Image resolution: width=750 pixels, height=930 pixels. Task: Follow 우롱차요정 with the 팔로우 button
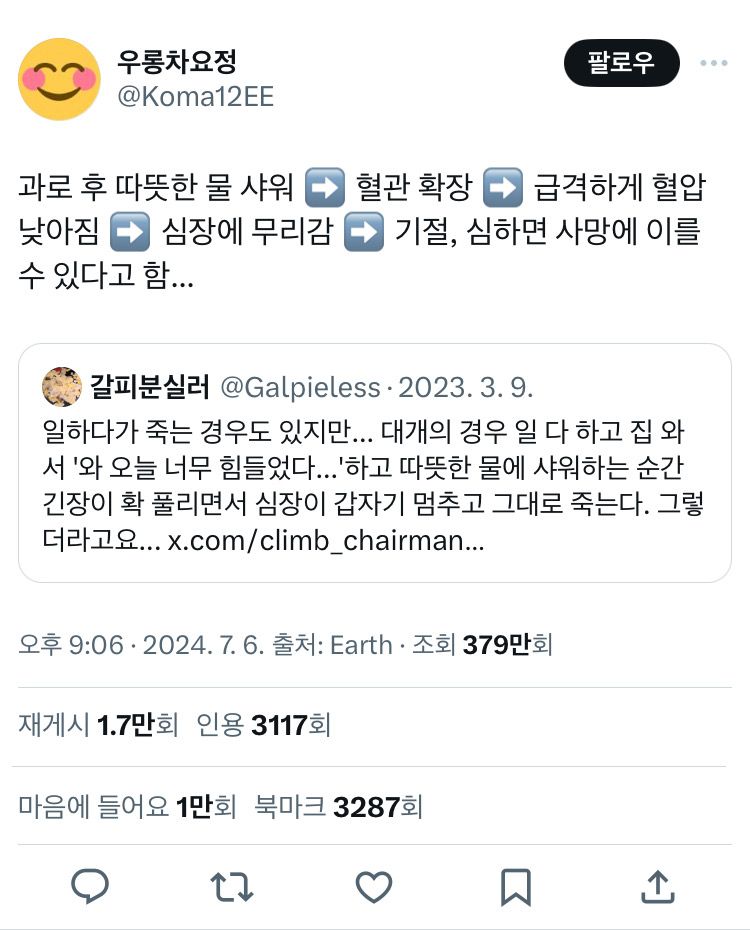pyautogui.click(x=621, y=64)
